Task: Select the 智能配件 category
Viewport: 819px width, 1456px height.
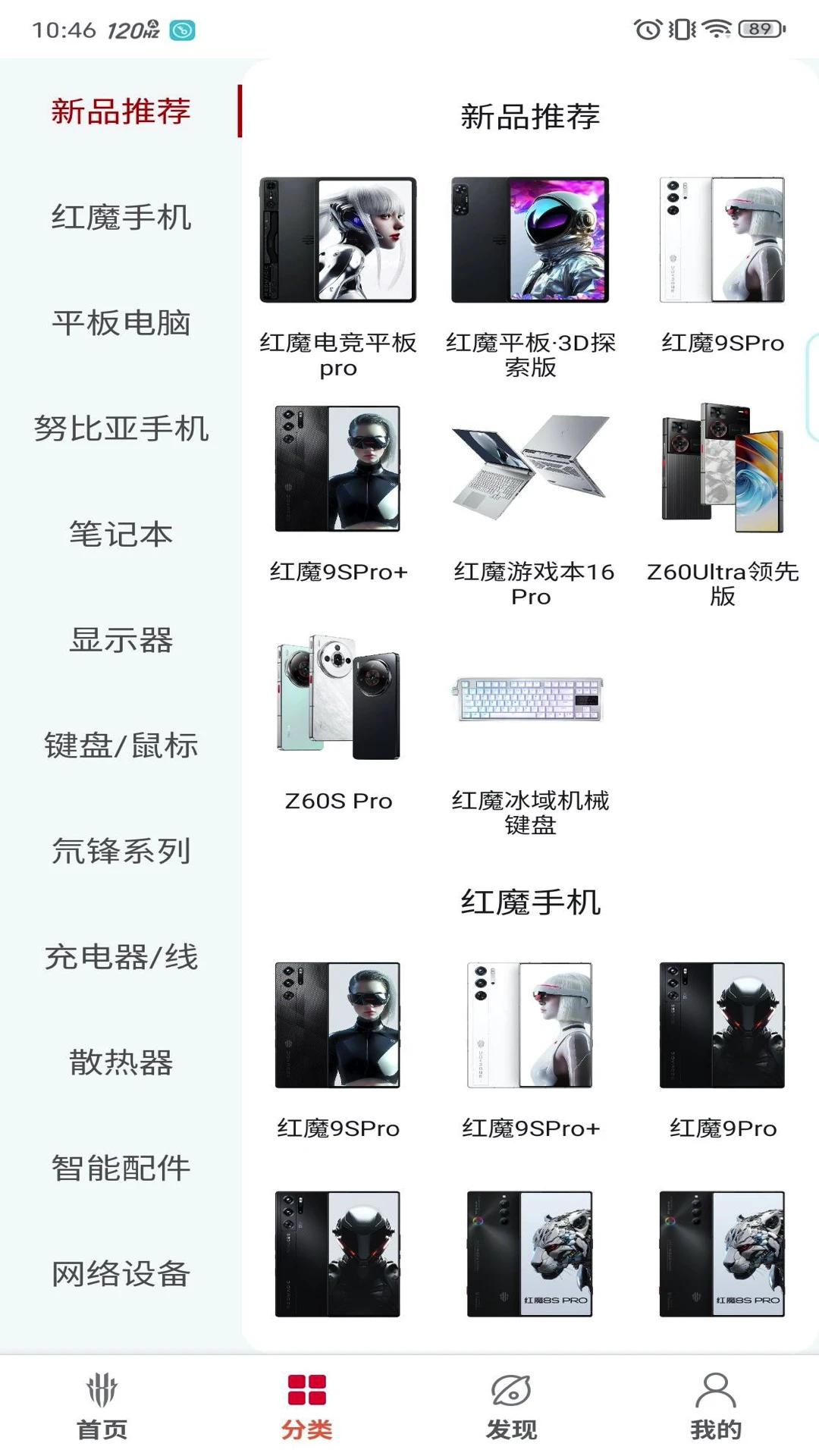Action: pyautogui.click(x=121, y=1168)
